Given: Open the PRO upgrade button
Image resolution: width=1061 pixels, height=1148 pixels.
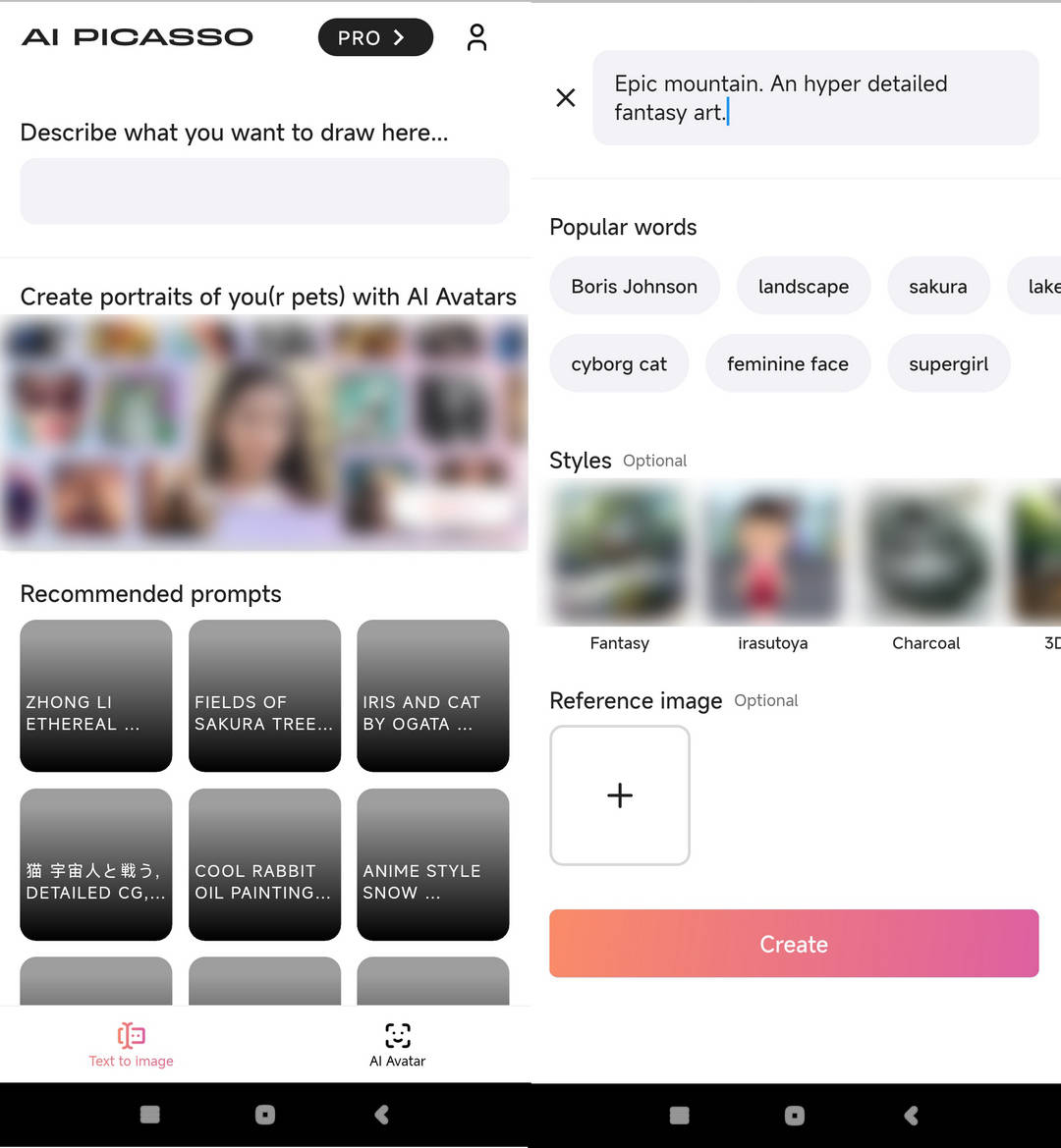Looking at the screenshot, I should click(375, 37).
